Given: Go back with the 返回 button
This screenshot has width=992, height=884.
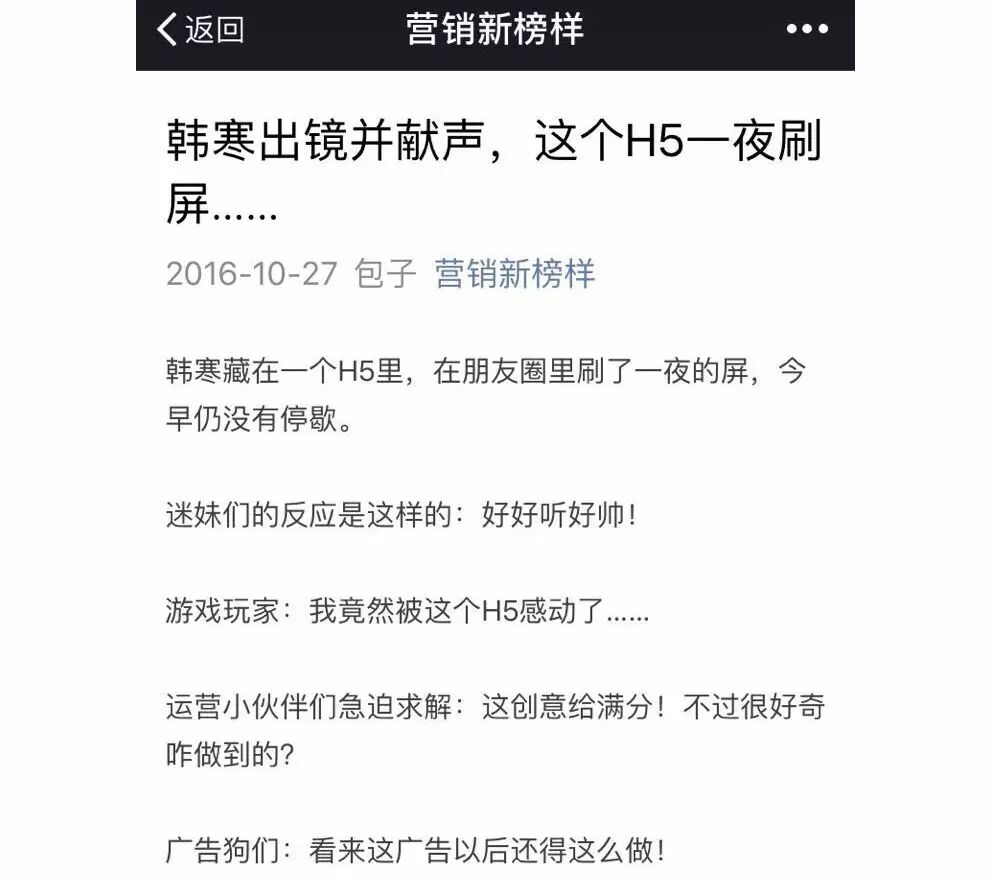Looking at the screenshot, I should point(200,30).
